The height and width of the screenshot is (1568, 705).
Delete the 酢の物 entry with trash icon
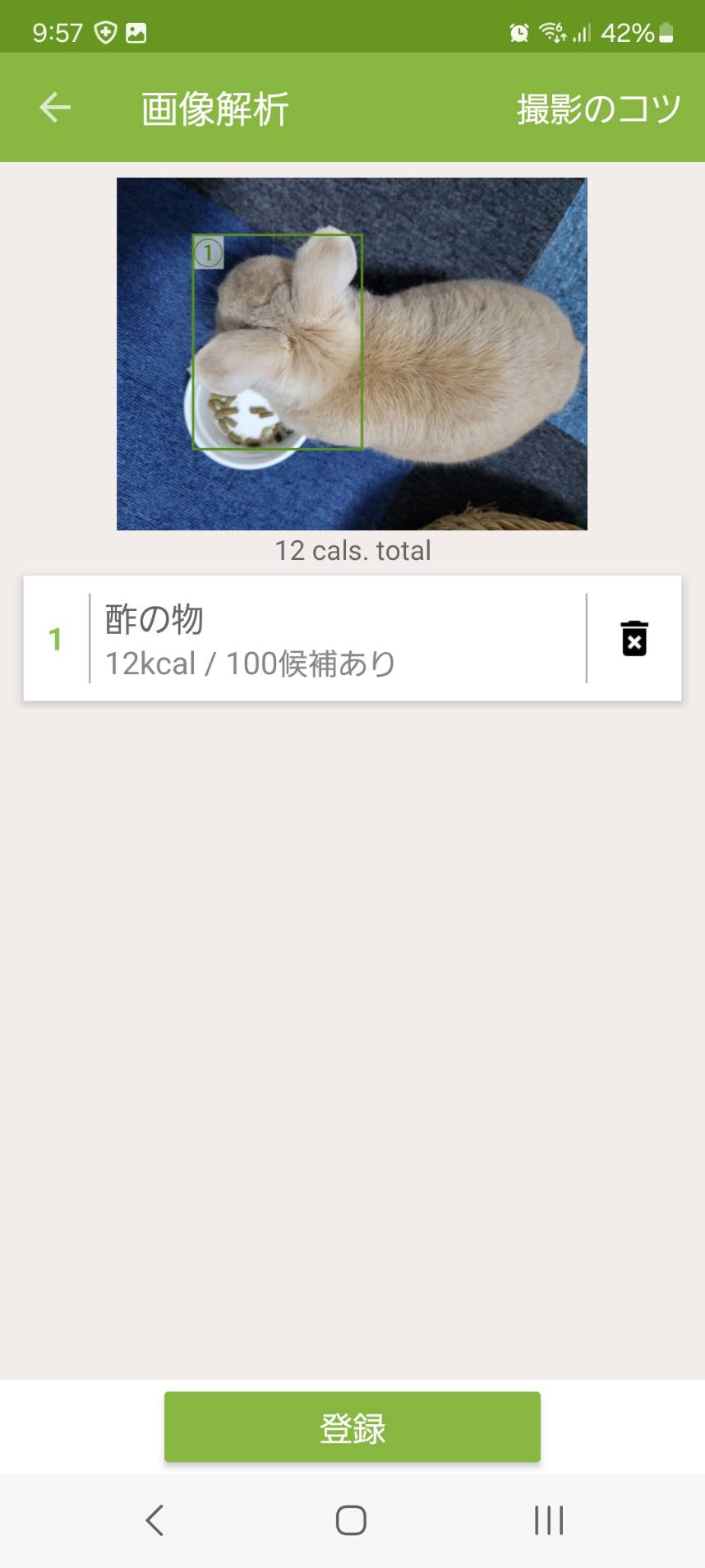pyautogui.click(x=634, y=639)
